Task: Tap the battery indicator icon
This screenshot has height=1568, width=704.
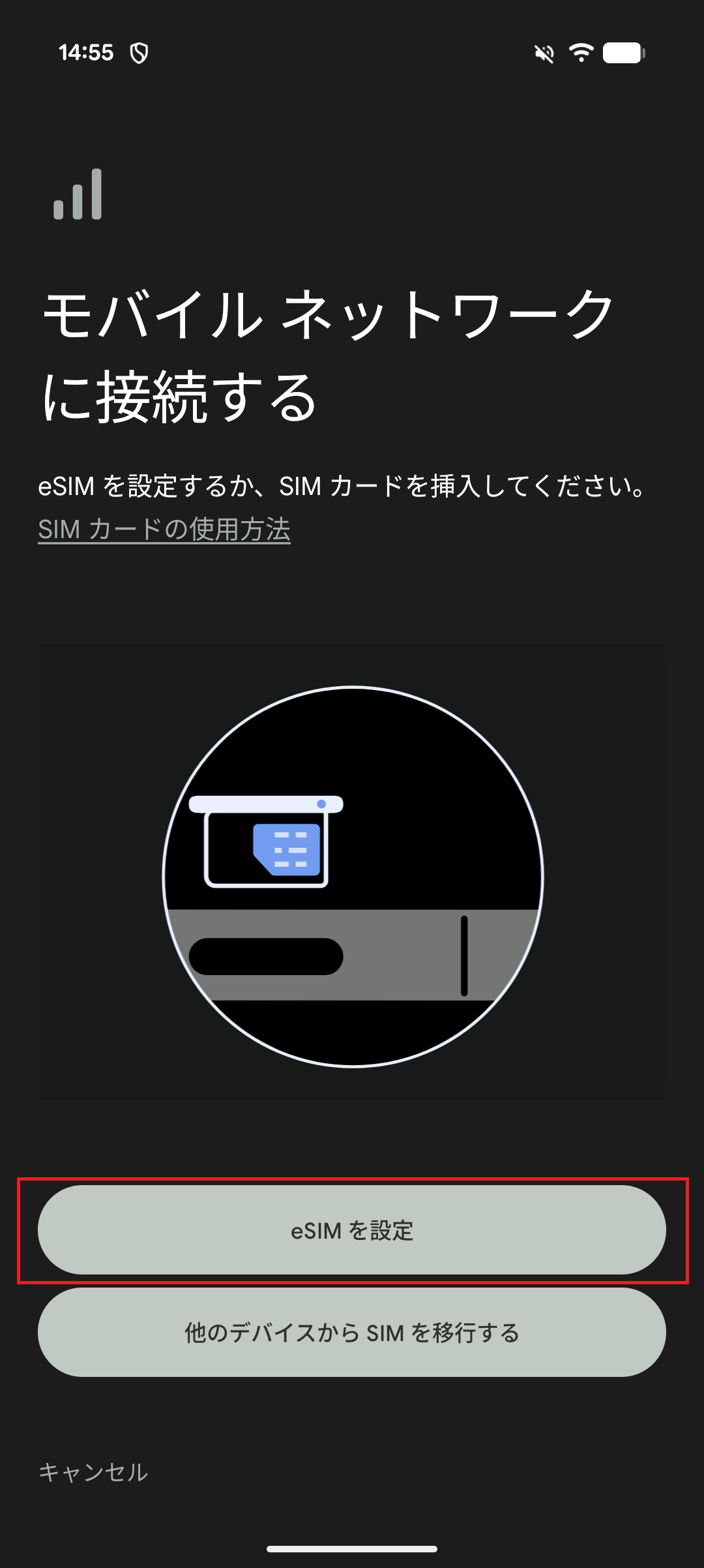Action: pyautogui.click(x=623, y=52)
